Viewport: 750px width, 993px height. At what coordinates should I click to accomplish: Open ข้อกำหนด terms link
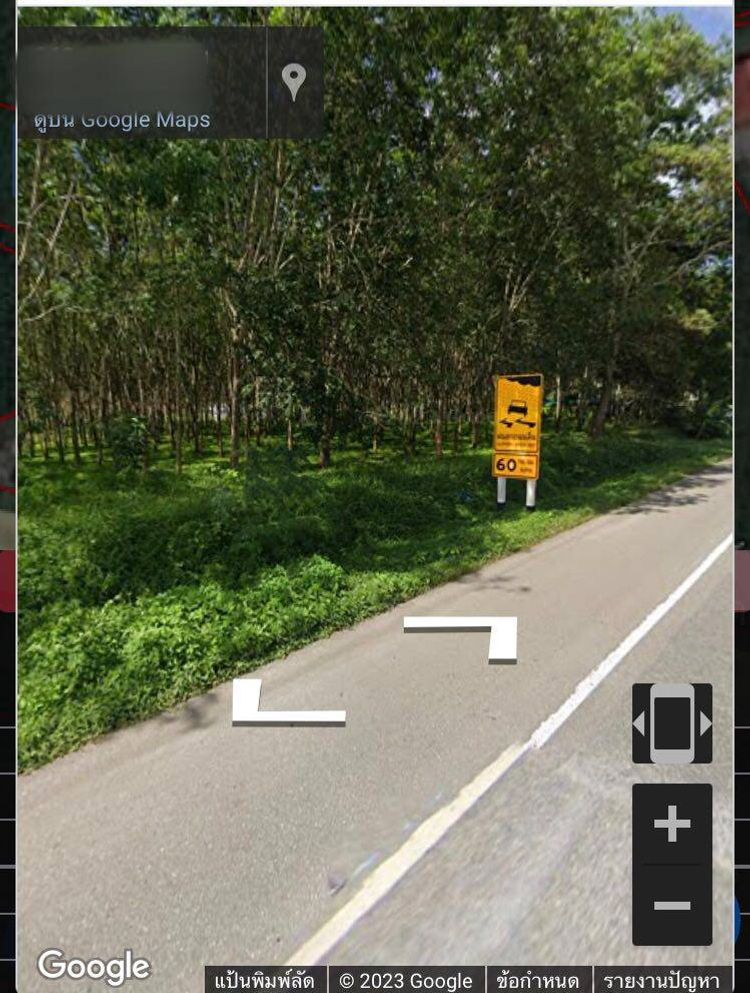coord(539,980)
